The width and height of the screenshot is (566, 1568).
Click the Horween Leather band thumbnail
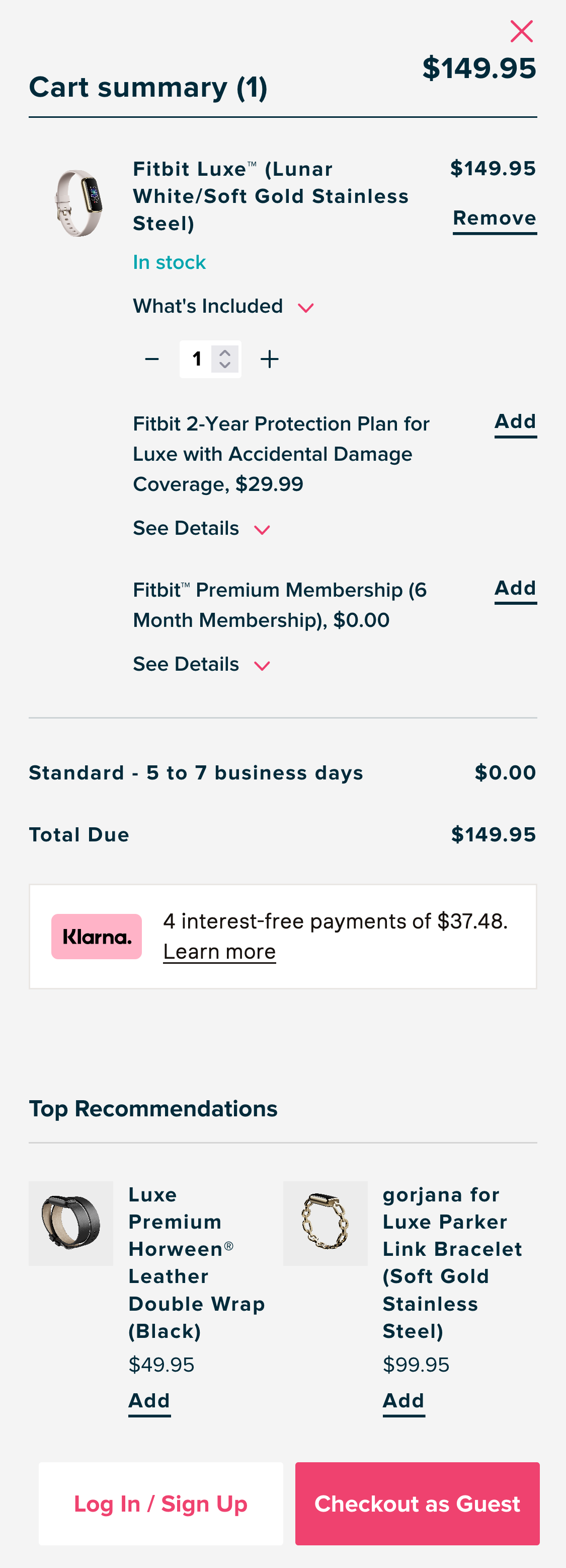coord(70,1224)
